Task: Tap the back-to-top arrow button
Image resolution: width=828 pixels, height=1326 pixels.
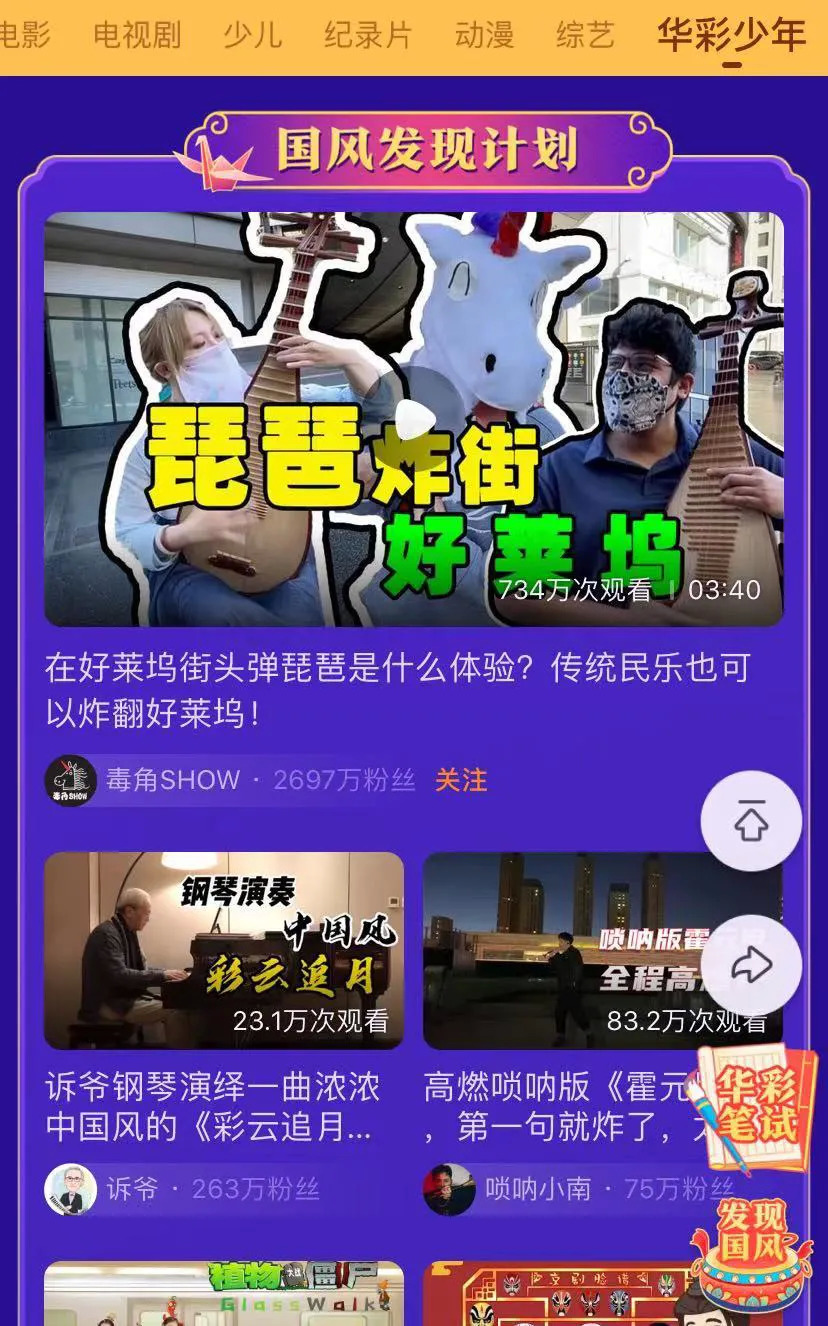Action: pos(751,821)
